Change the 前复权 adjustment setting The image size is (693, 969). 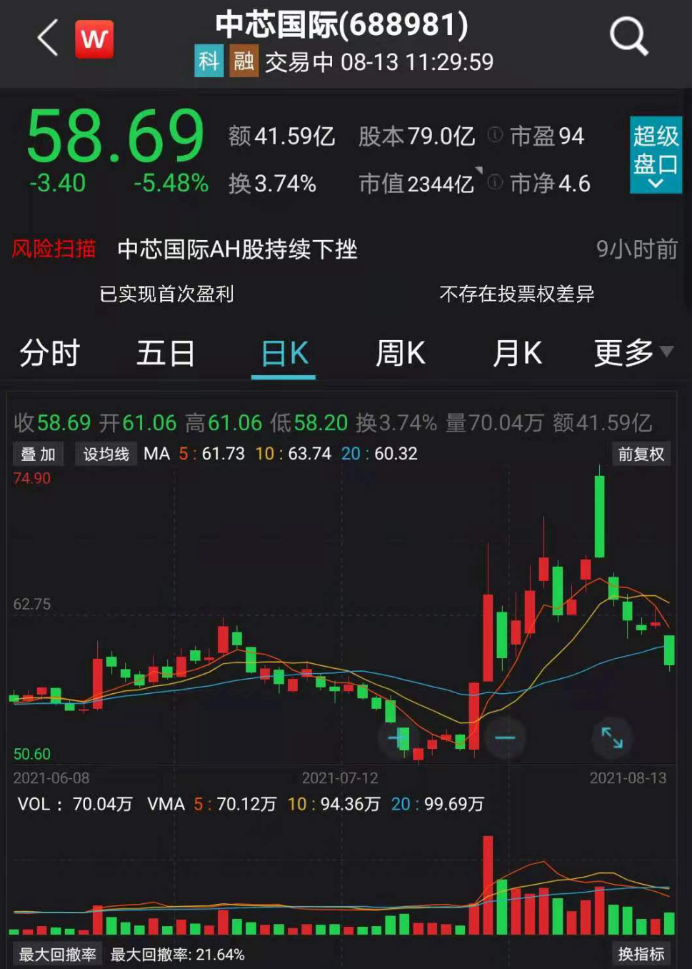[x=641, y=454]
